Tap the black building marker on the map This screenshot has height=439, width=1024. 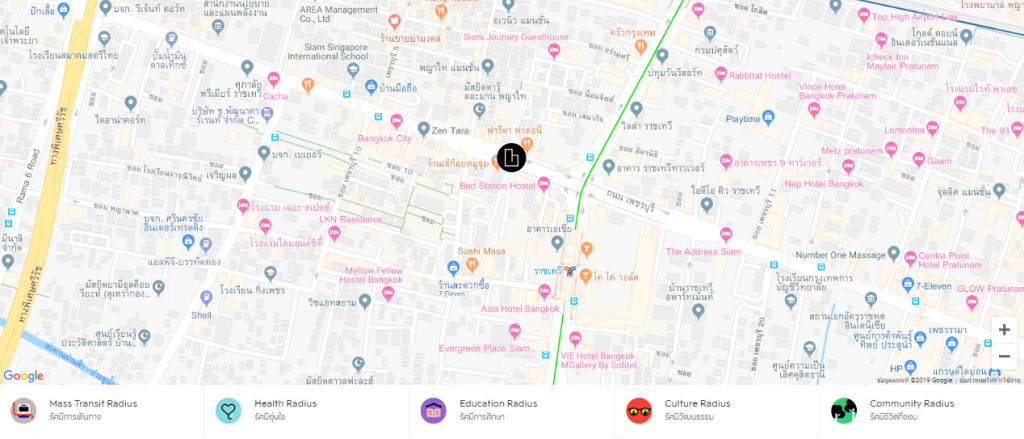(x=512, y=158)
